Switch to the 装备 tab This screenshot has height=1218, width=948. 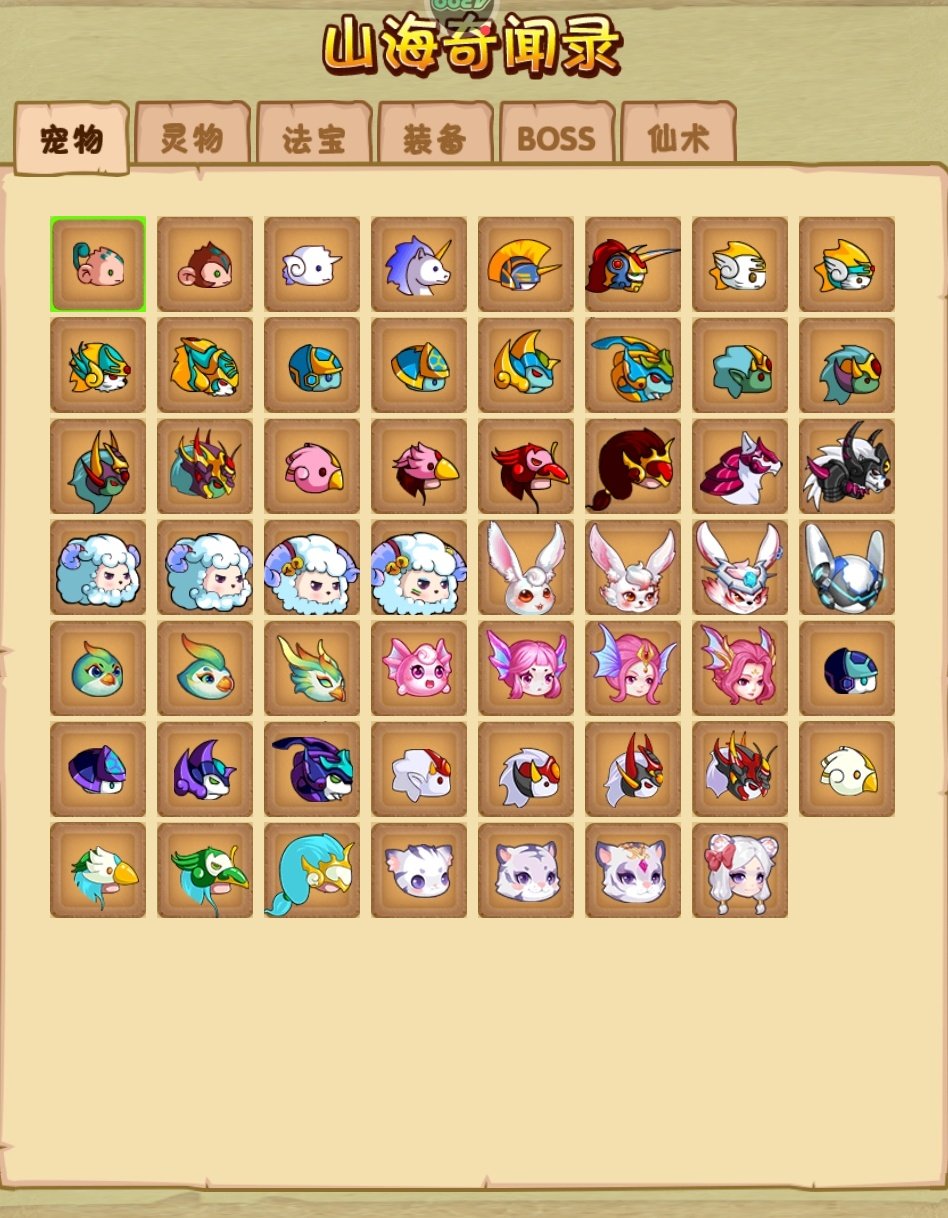(435, 138)
